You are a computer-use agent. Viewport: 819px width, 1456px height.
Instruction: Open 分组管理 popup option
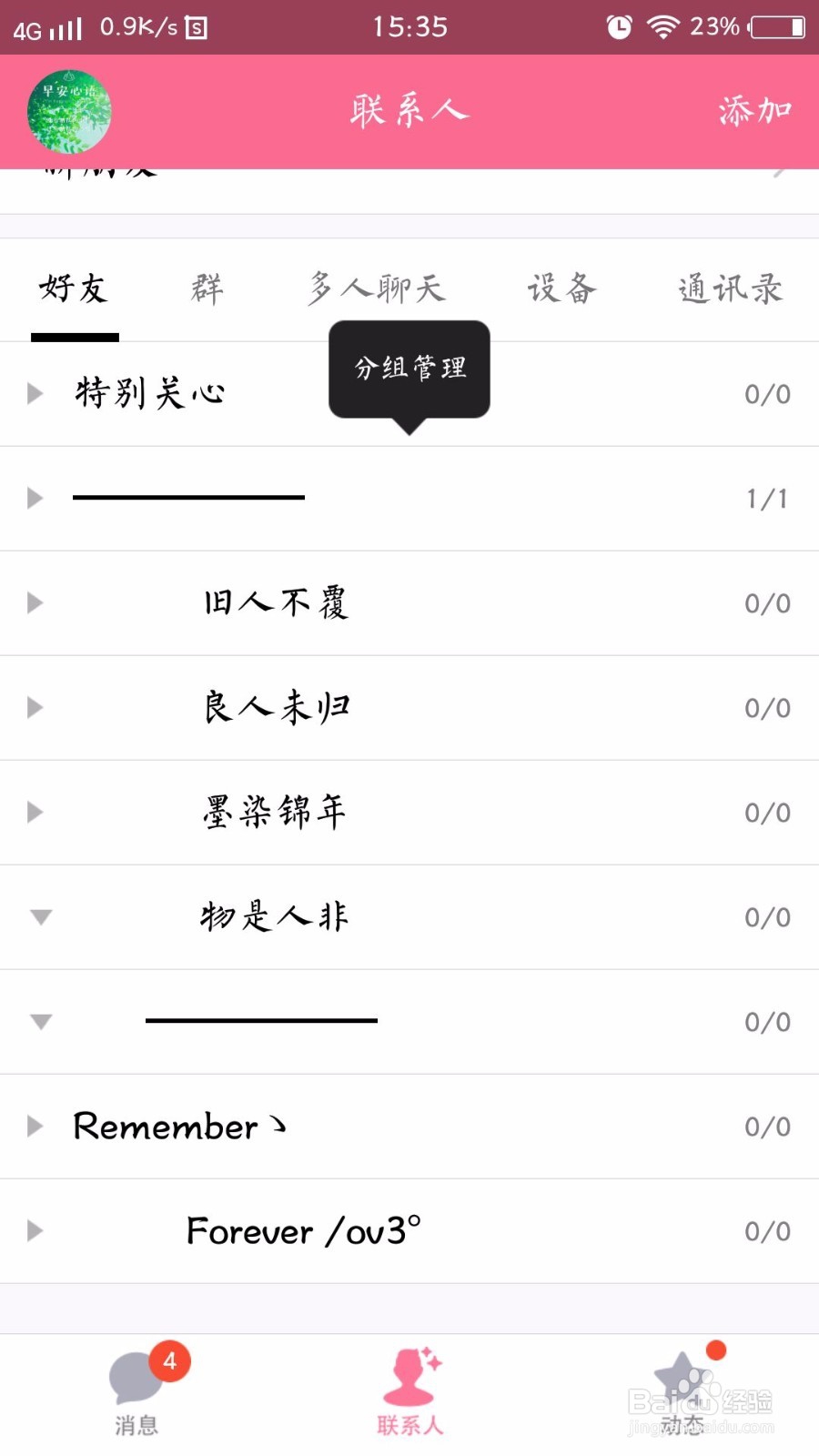point(409,369)
